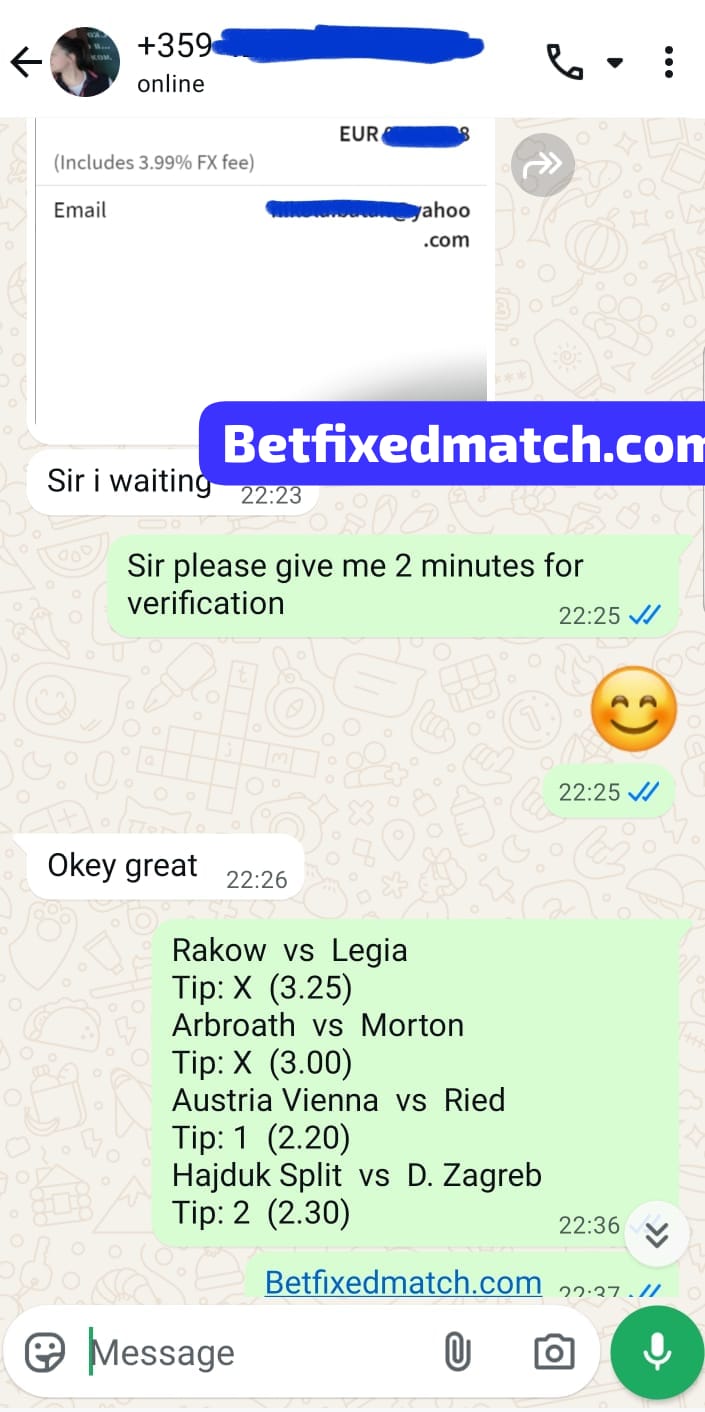Image resolution: width=705 pixels, height=1412 pixels.
Task: Open the camera to send a photo
Action: coord(554,1353)
